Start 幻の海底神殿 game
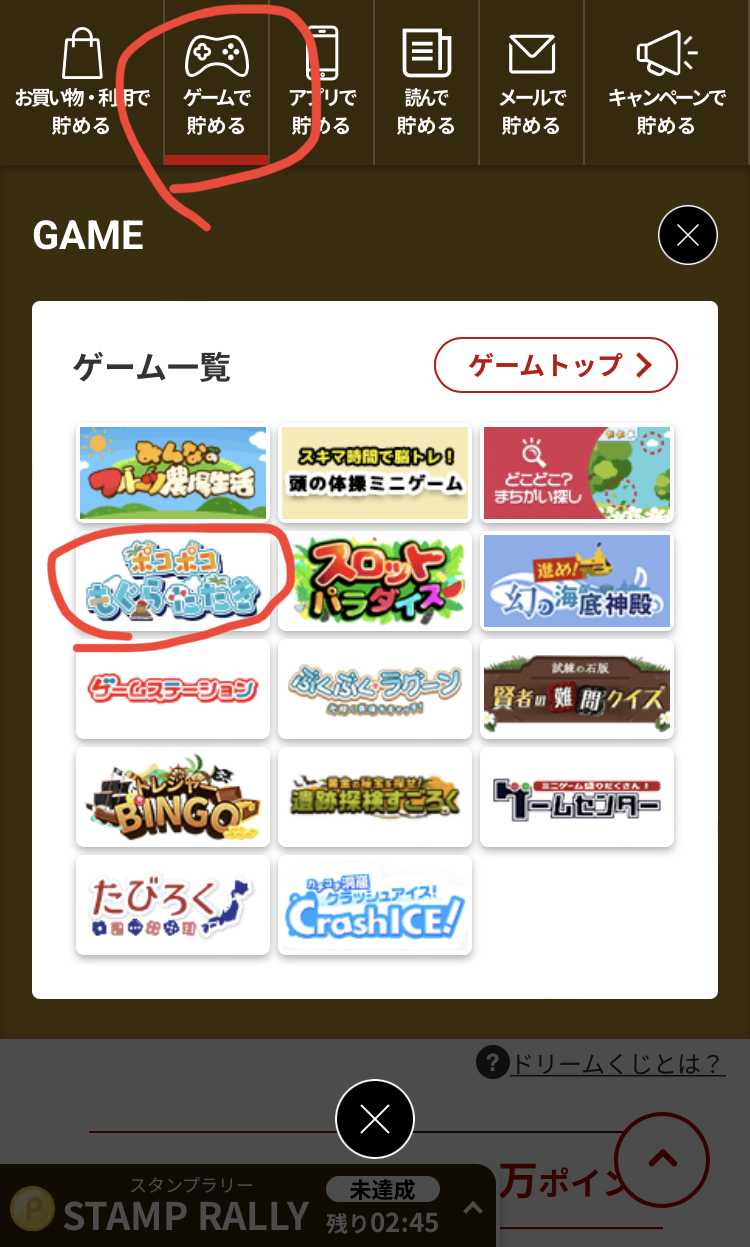This screenshot has width=750, height=1247. pos(577,581)
